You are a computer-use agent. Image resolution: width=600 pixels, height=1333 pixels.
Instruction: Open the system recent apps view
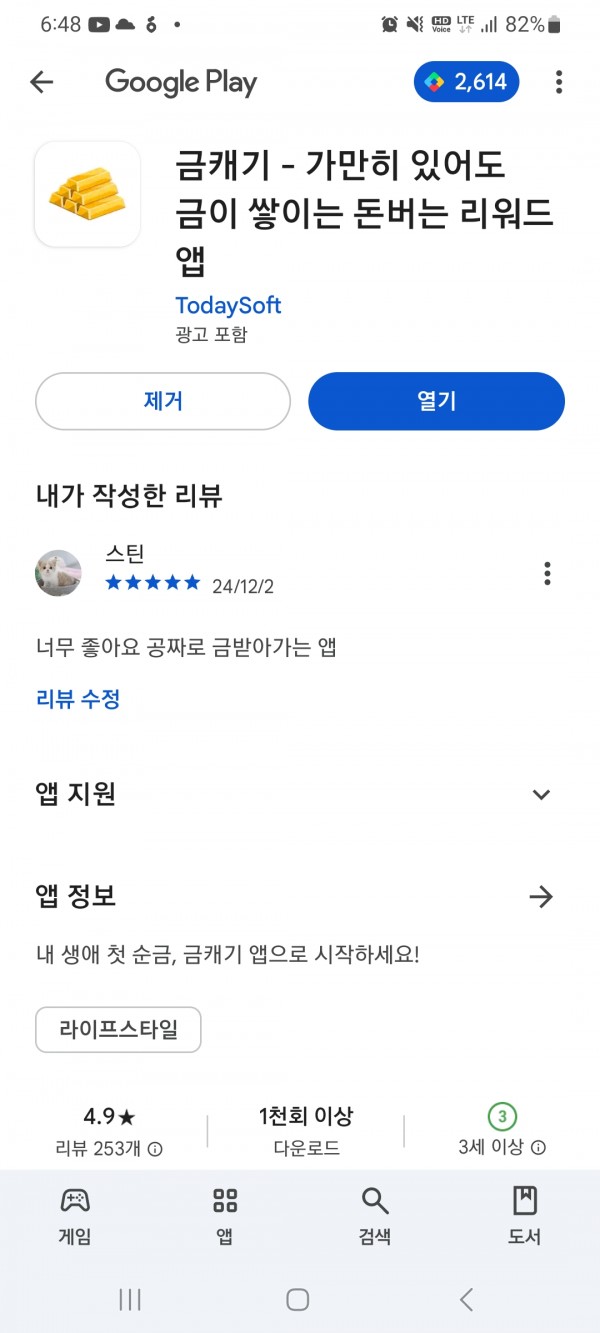129,1299
